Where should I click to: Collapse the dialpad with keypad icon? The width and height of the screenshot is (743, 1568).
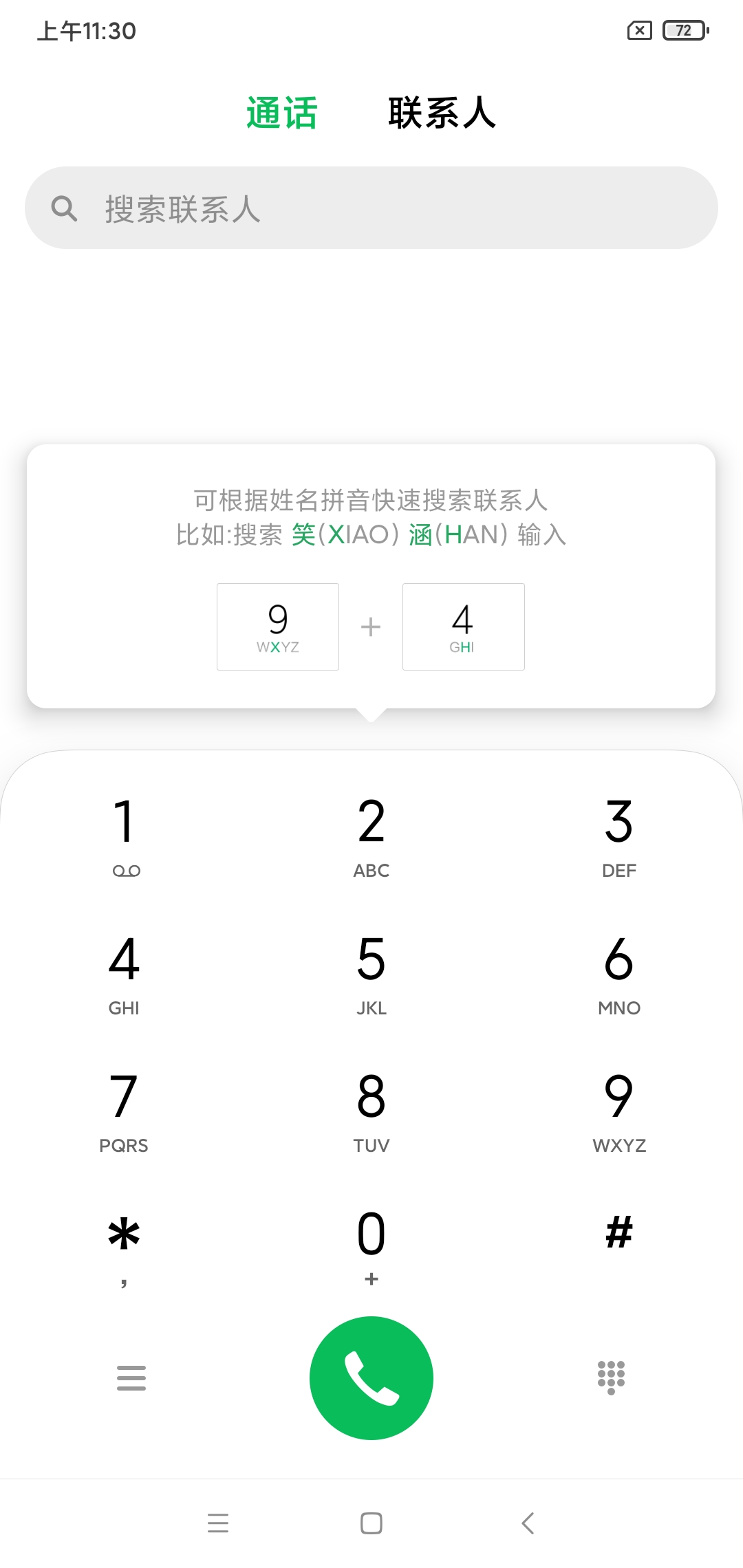click(x=611, y=1378)
